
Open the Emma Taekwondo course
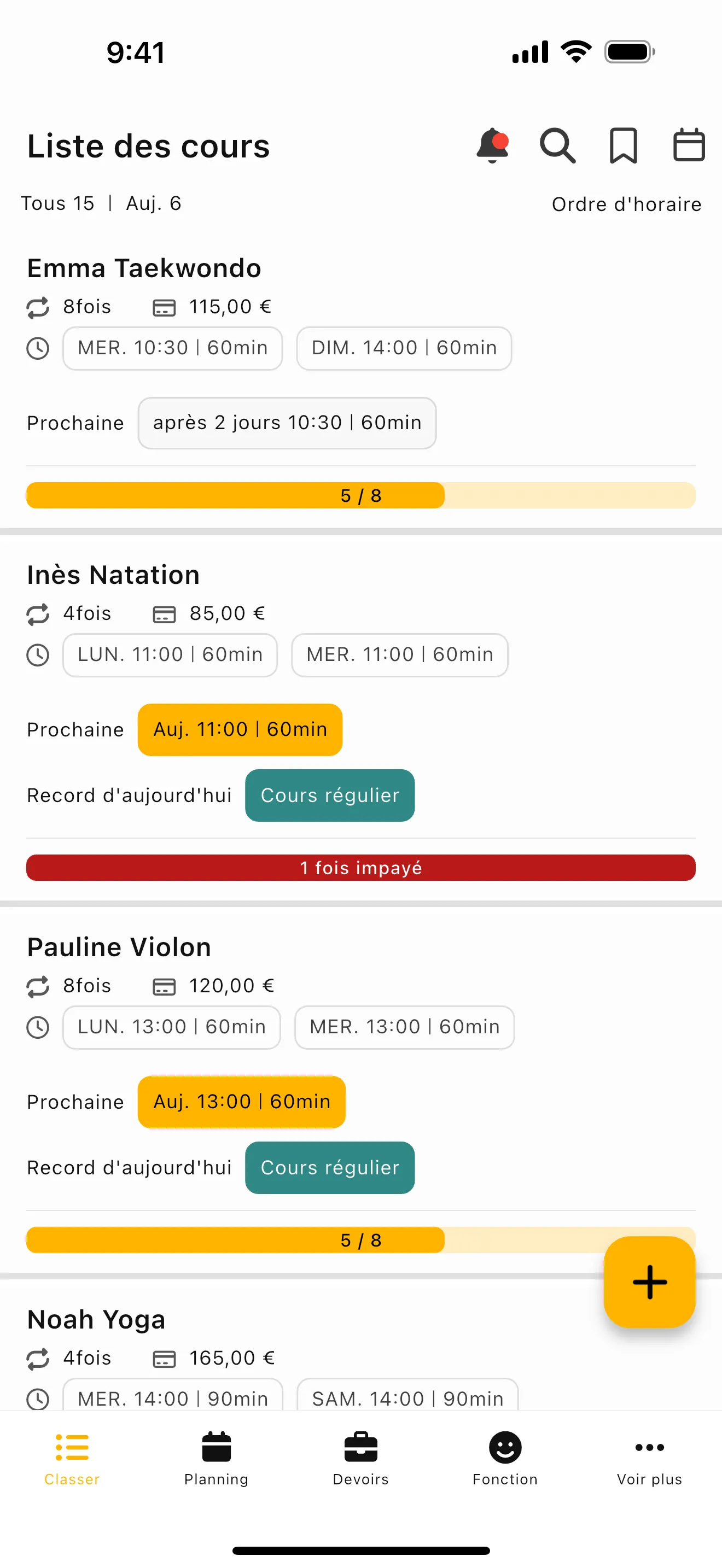click(144, 268)
